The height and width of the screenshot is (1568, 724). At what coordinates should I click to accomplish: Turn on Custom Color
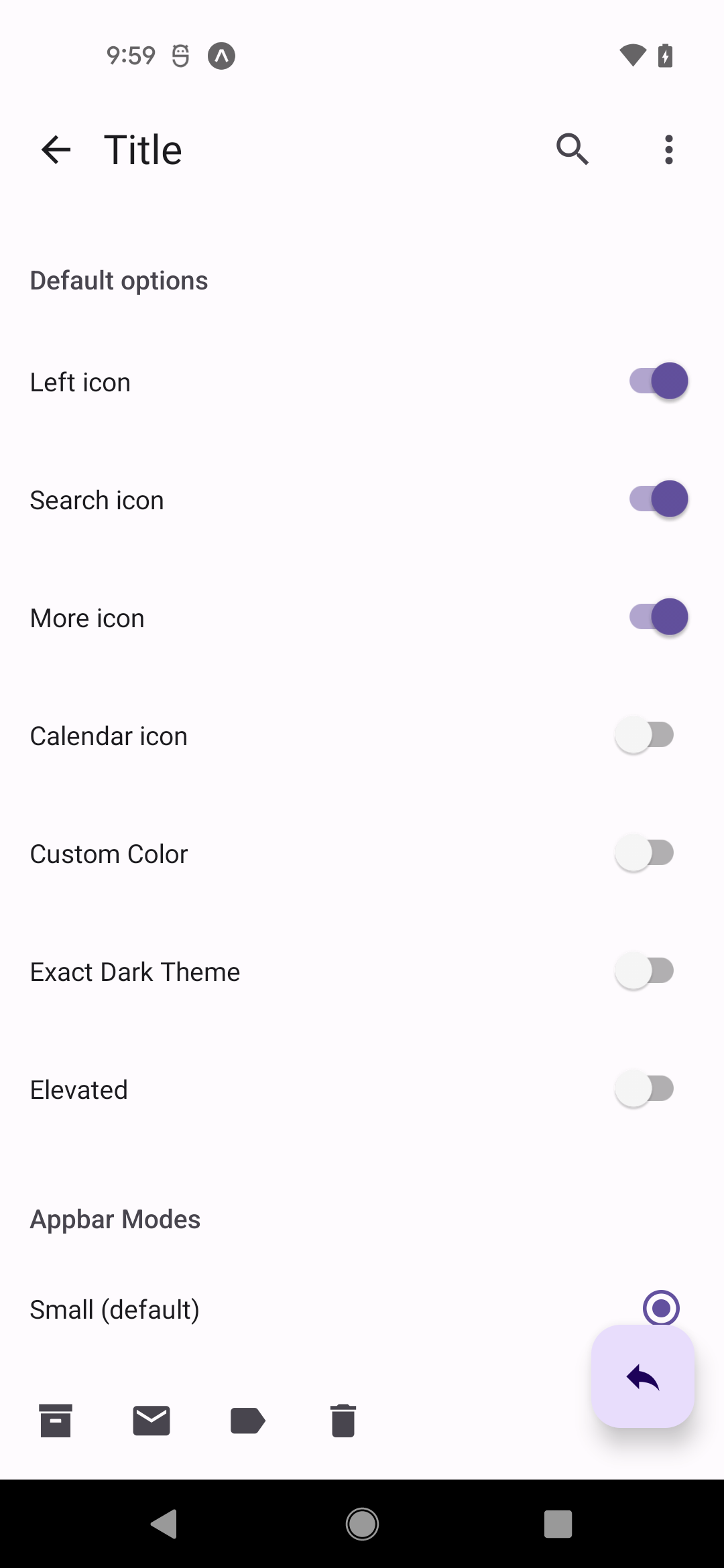(x=644, y=852)
